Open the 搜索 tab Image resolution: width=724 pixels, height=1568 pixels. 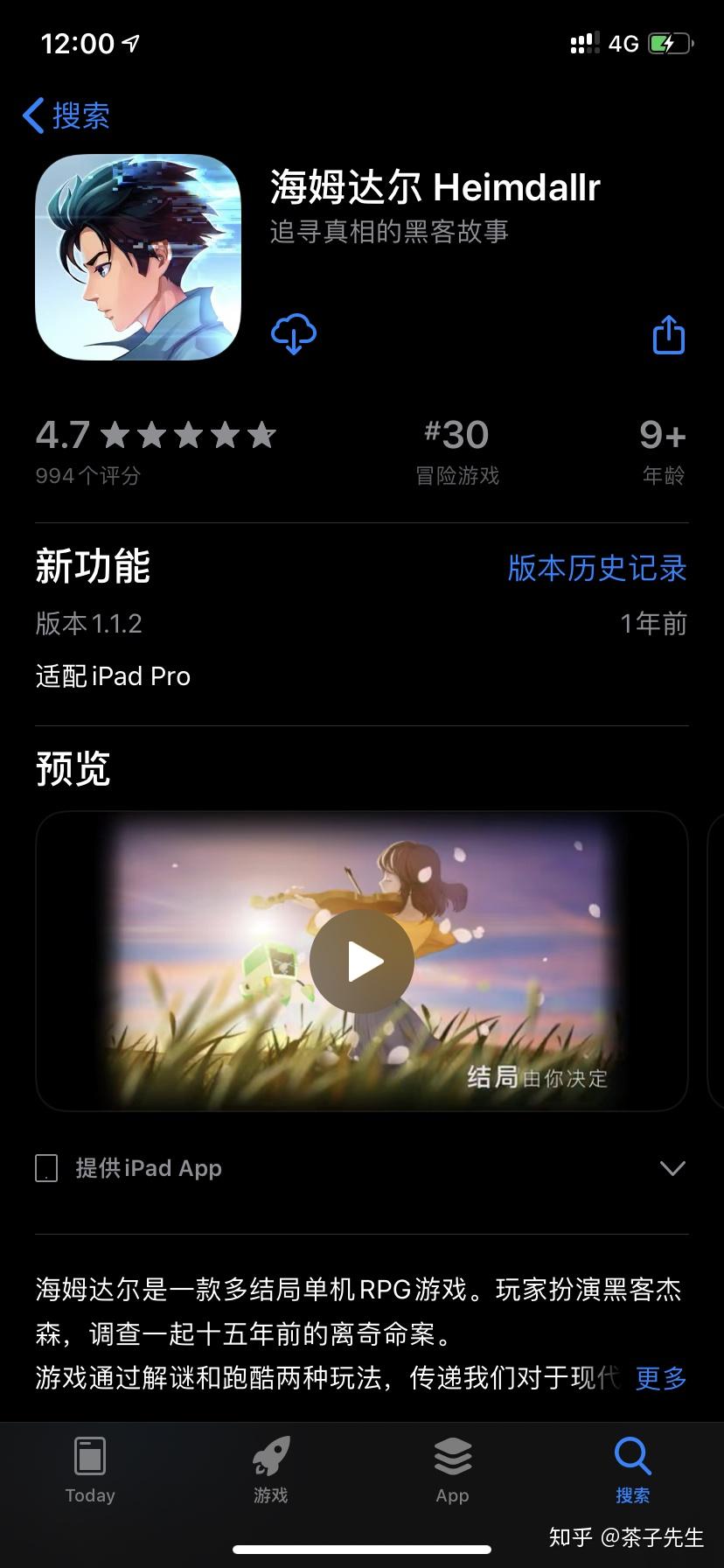(x=632, y=1471)
